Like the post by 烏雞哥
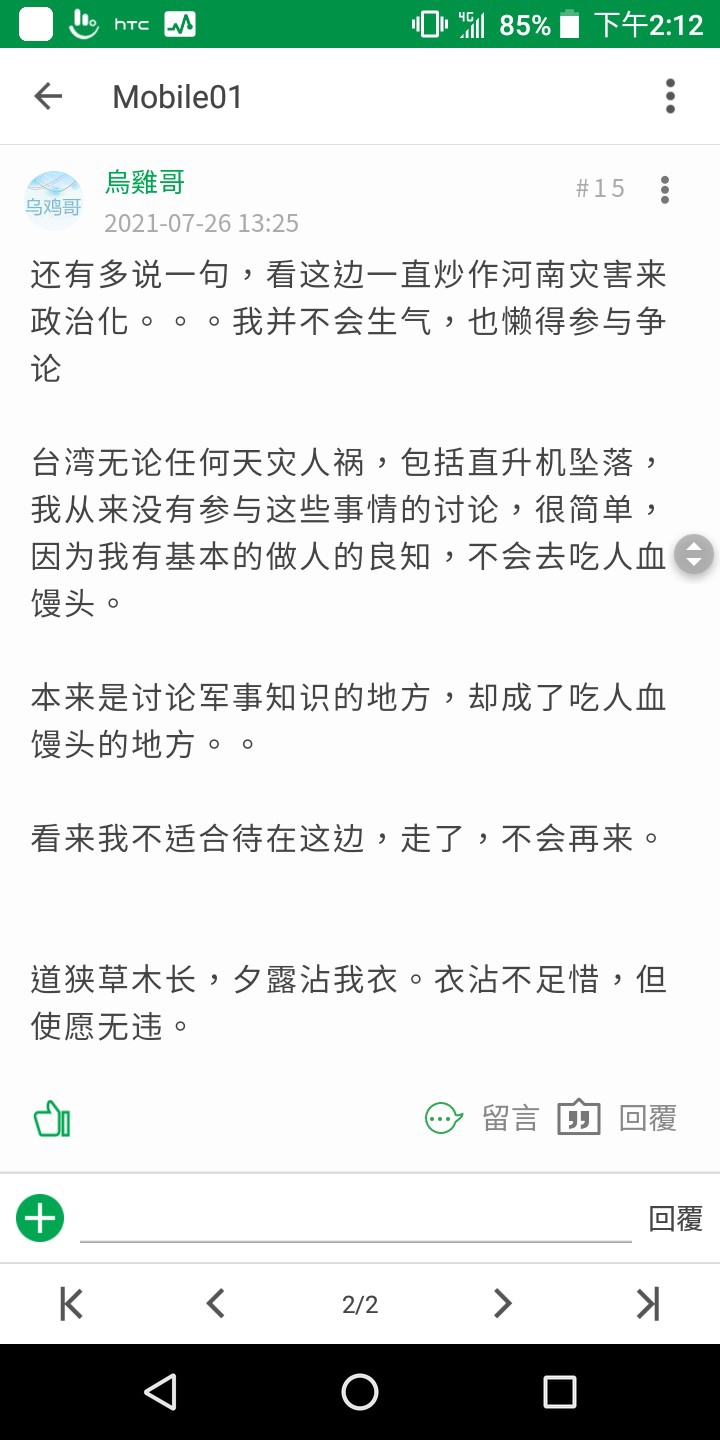This screenshot has width=720, height=1440. pyautogui.click(x=52, y=1118)
